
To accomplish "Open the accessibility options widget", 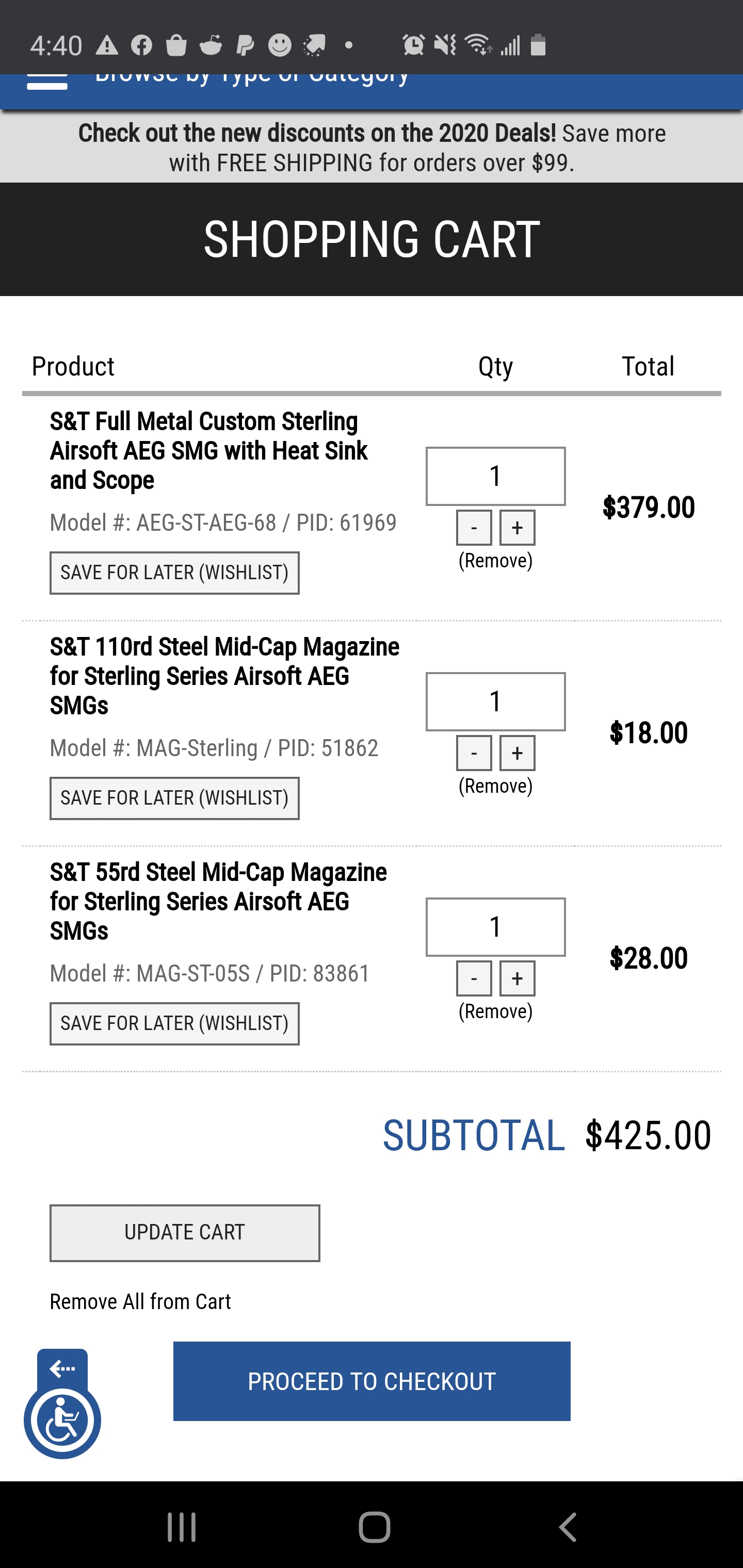I will (x=62, y=1420).
